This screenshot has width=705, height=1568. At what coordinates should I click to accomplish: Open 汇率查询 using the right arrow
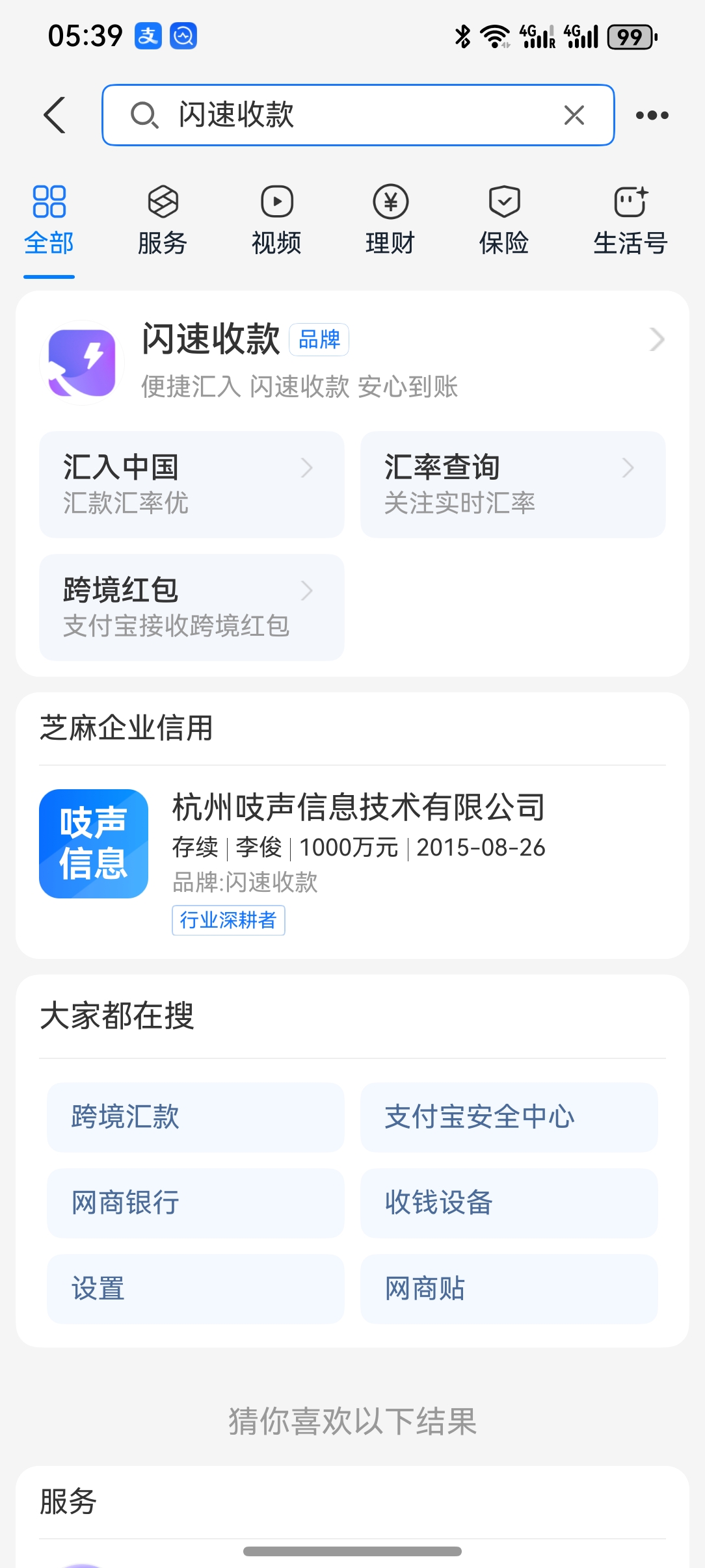point(627,468)
